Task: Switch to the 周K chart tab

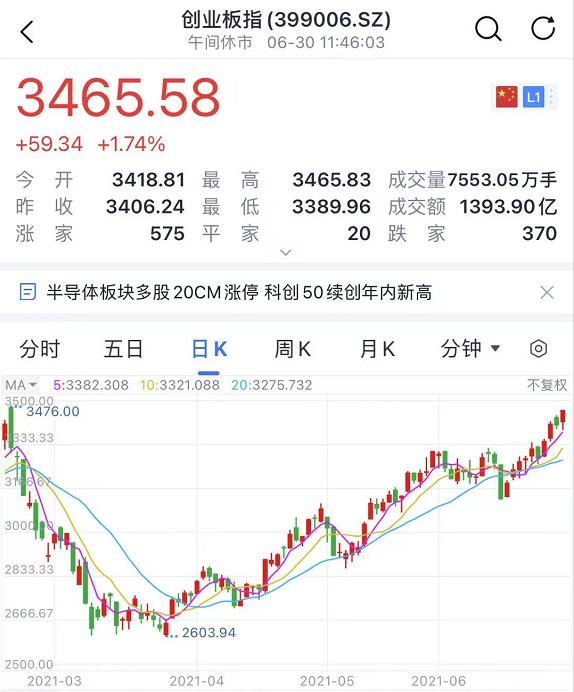Action: coord(293,349)
